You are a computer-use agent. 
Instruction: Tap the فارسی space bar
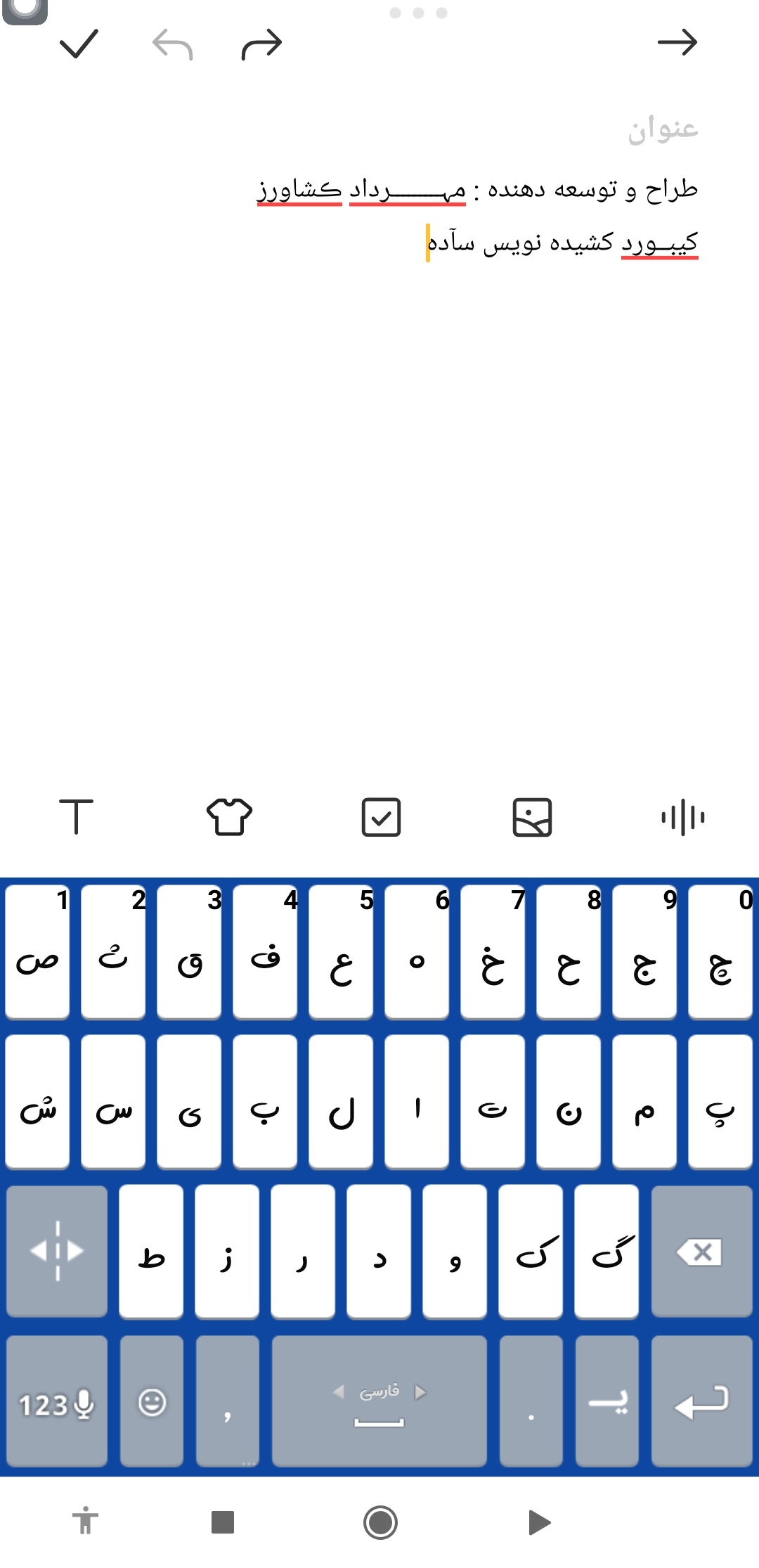379,1402
